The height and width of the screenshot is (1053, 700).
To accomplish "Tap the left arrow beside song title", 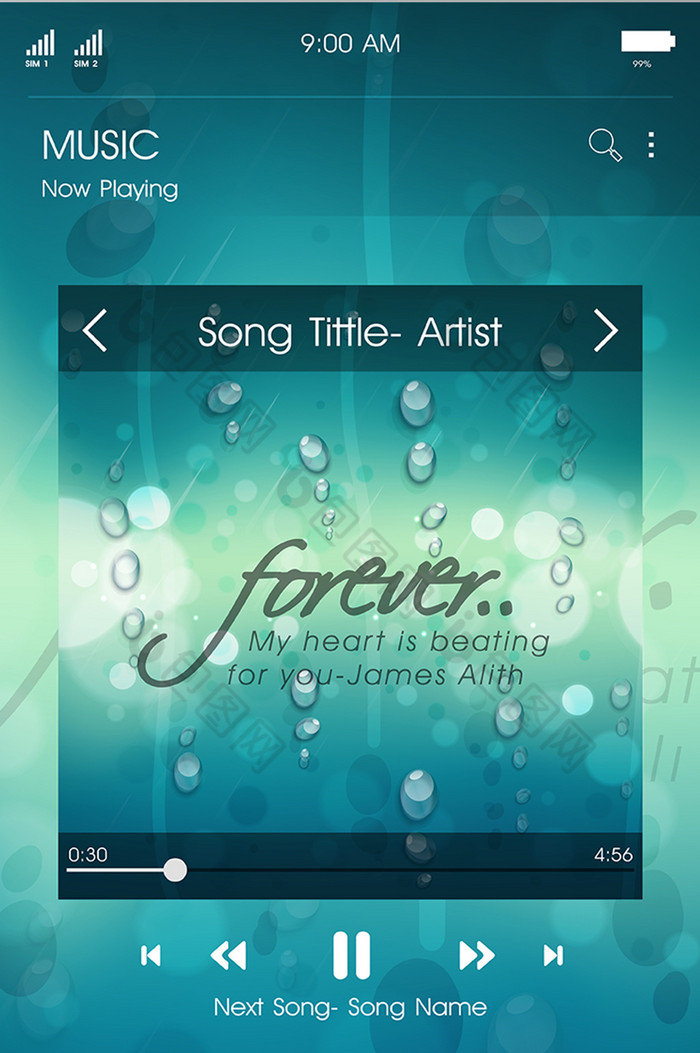I will pyautogui.click(x=95, y=331).
